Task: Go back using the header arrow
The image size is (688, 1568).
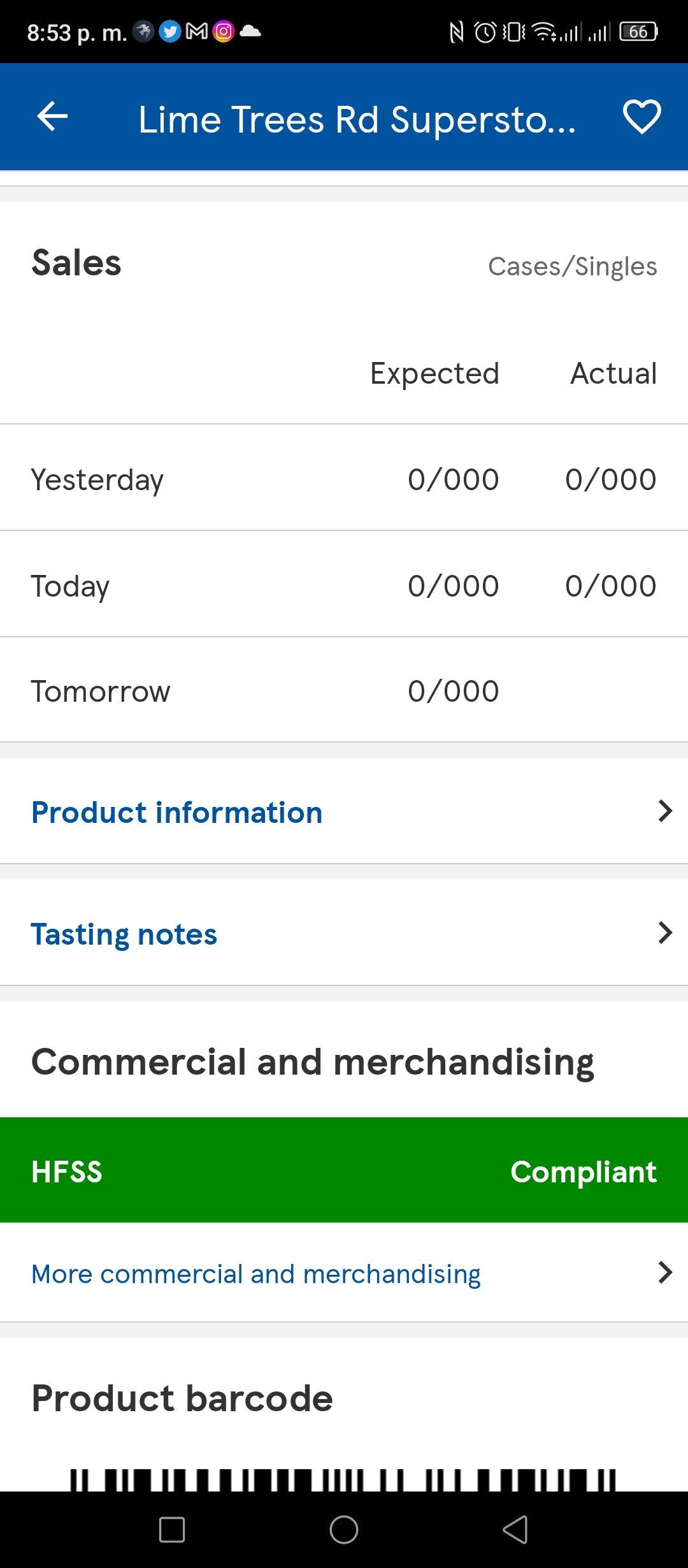Action: [x=52, y=117]
